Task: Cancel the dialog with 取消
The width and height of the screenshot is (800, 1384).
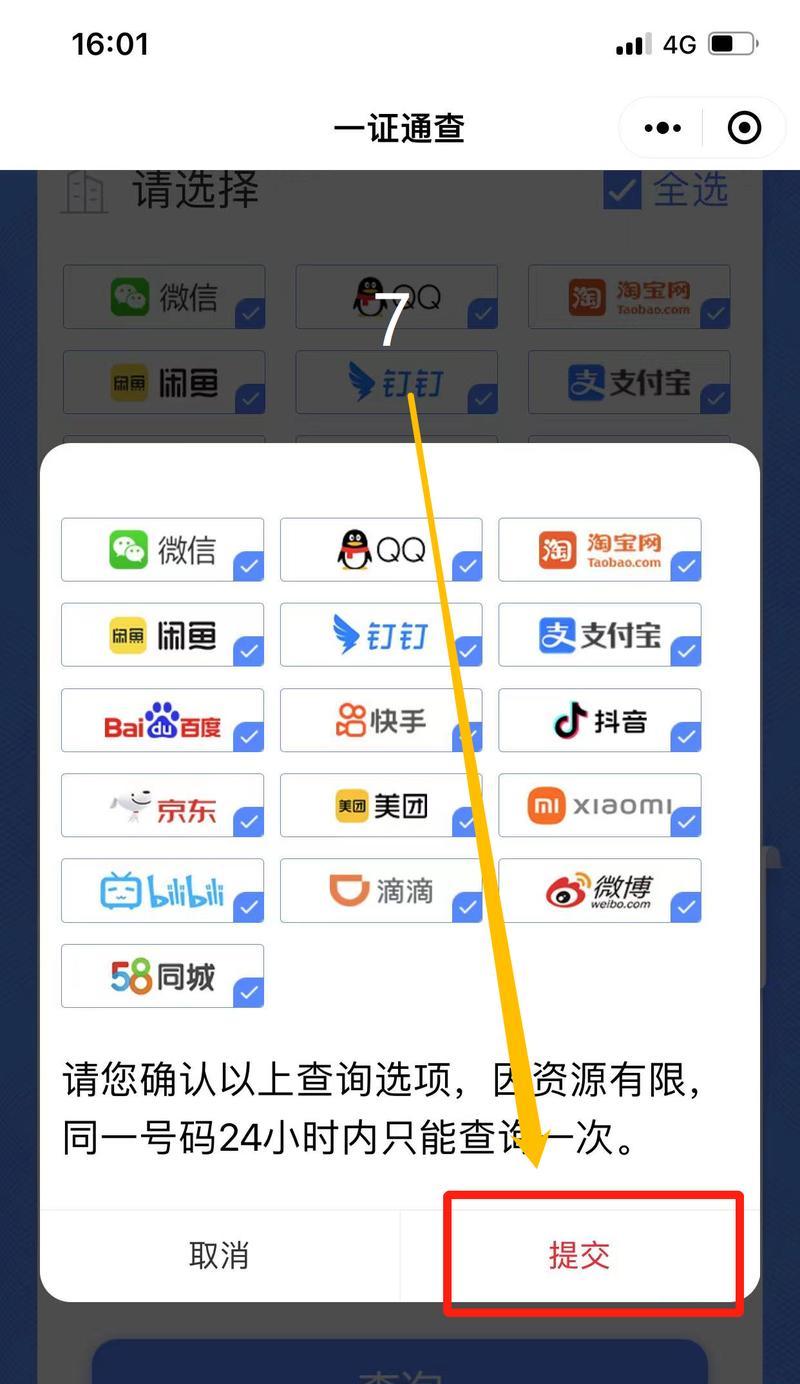Action: (x=219, y=1256)
